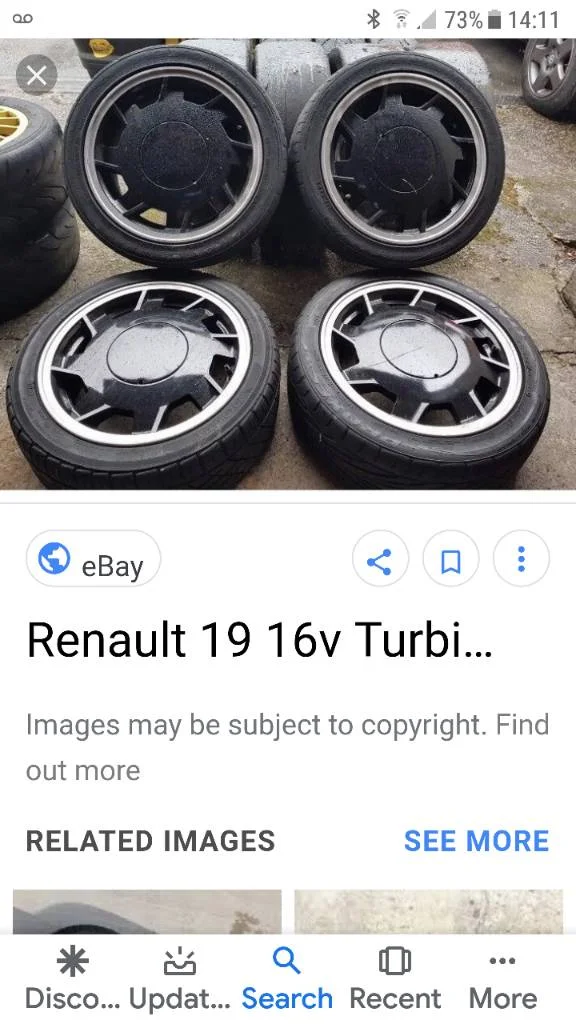
Task: Close the image viewer
Action: 37,76
